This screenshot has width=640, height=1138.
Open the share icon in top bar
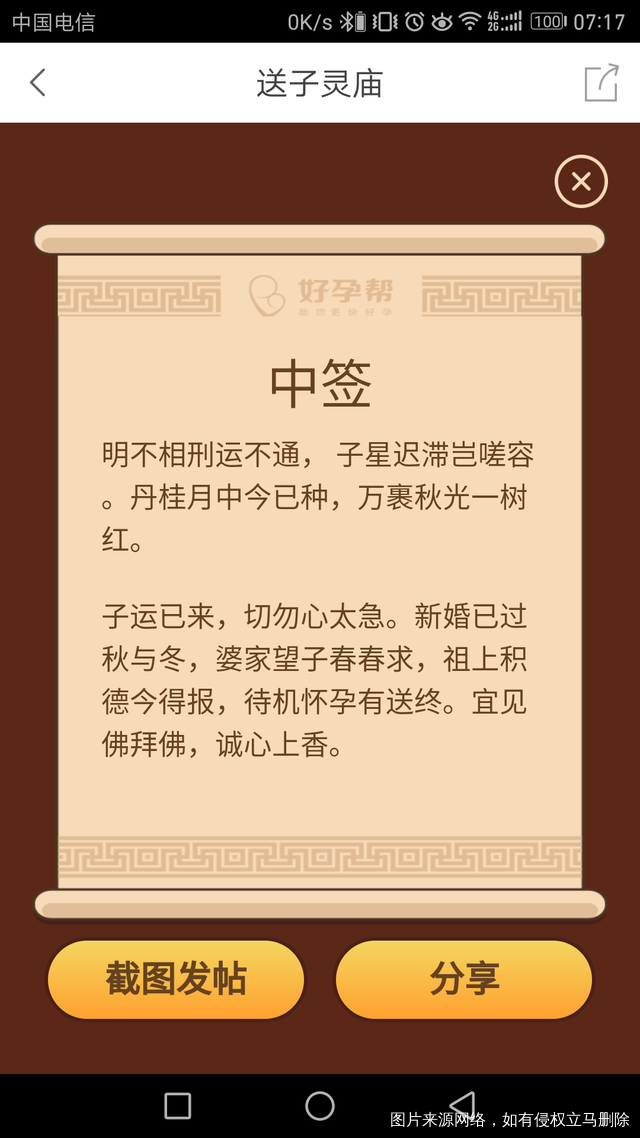[x=601, y=82]
